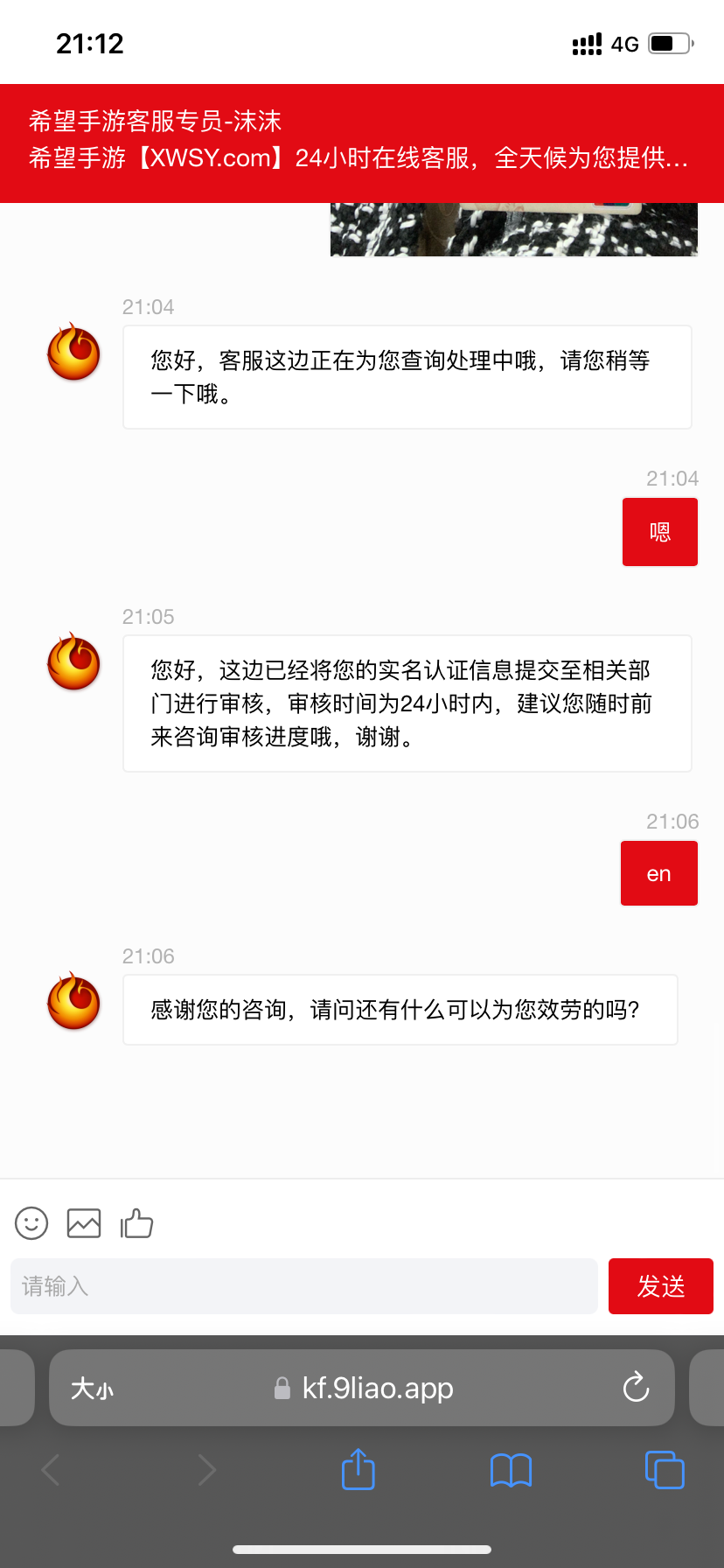This screenshot has height=1568, width=724.
Task: Tap the flame avatar next to the 21:06 message
Action: [x=73, y=1003]
